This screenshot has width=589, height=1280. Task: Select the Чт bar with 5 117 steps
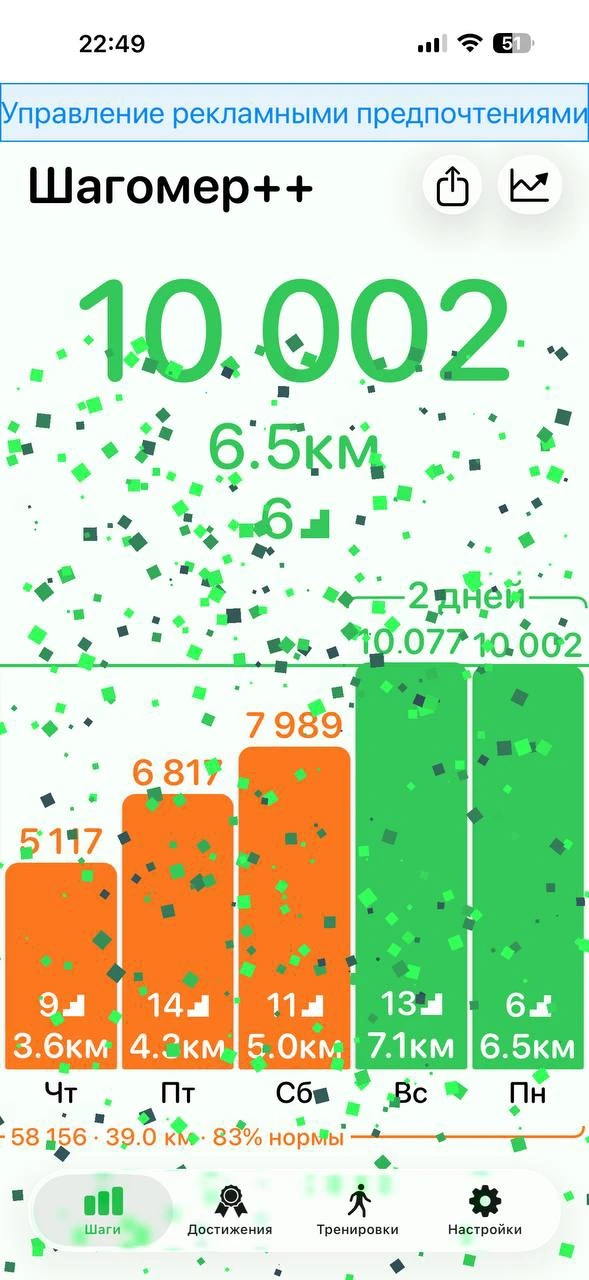tap(61, 966)
